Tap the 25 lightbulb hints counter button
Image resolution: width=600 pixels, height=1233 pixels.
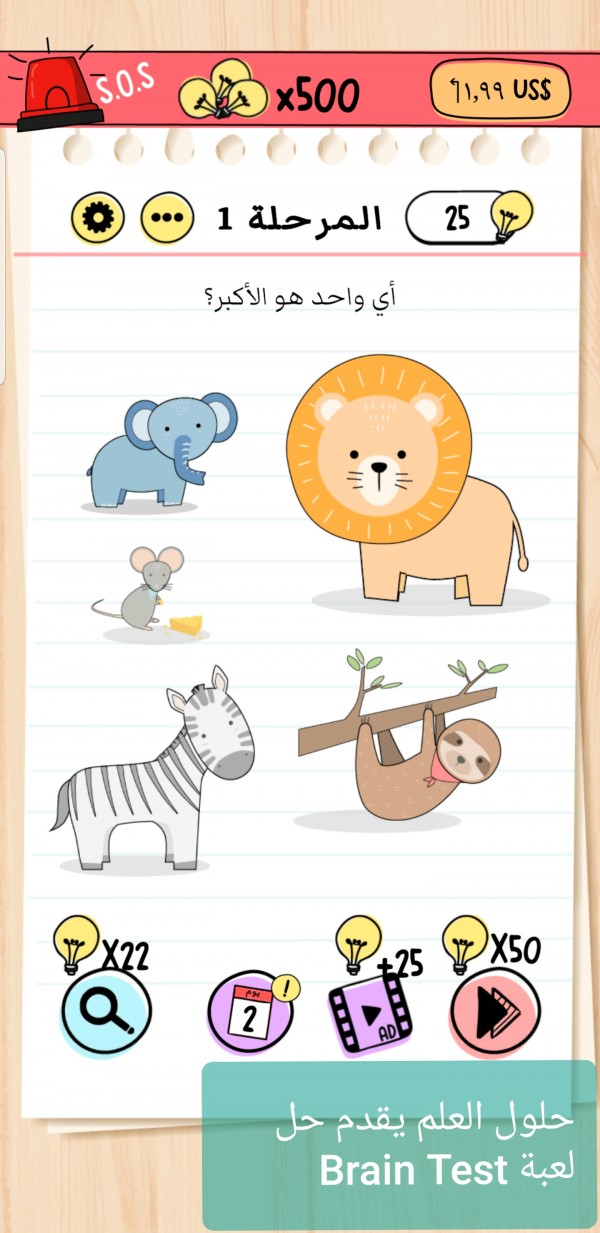[467, 218]
